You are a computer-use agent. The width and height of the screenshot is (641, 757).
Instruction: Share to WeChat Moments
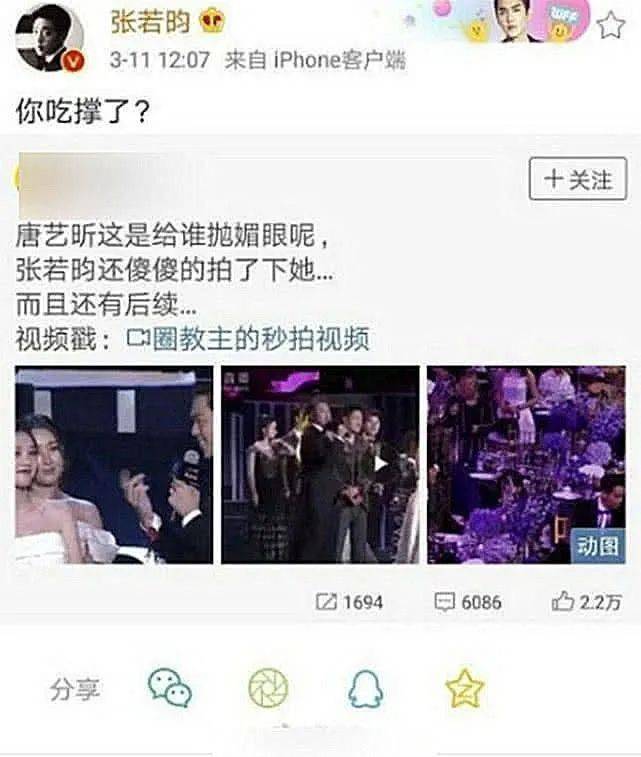point(268,688)
